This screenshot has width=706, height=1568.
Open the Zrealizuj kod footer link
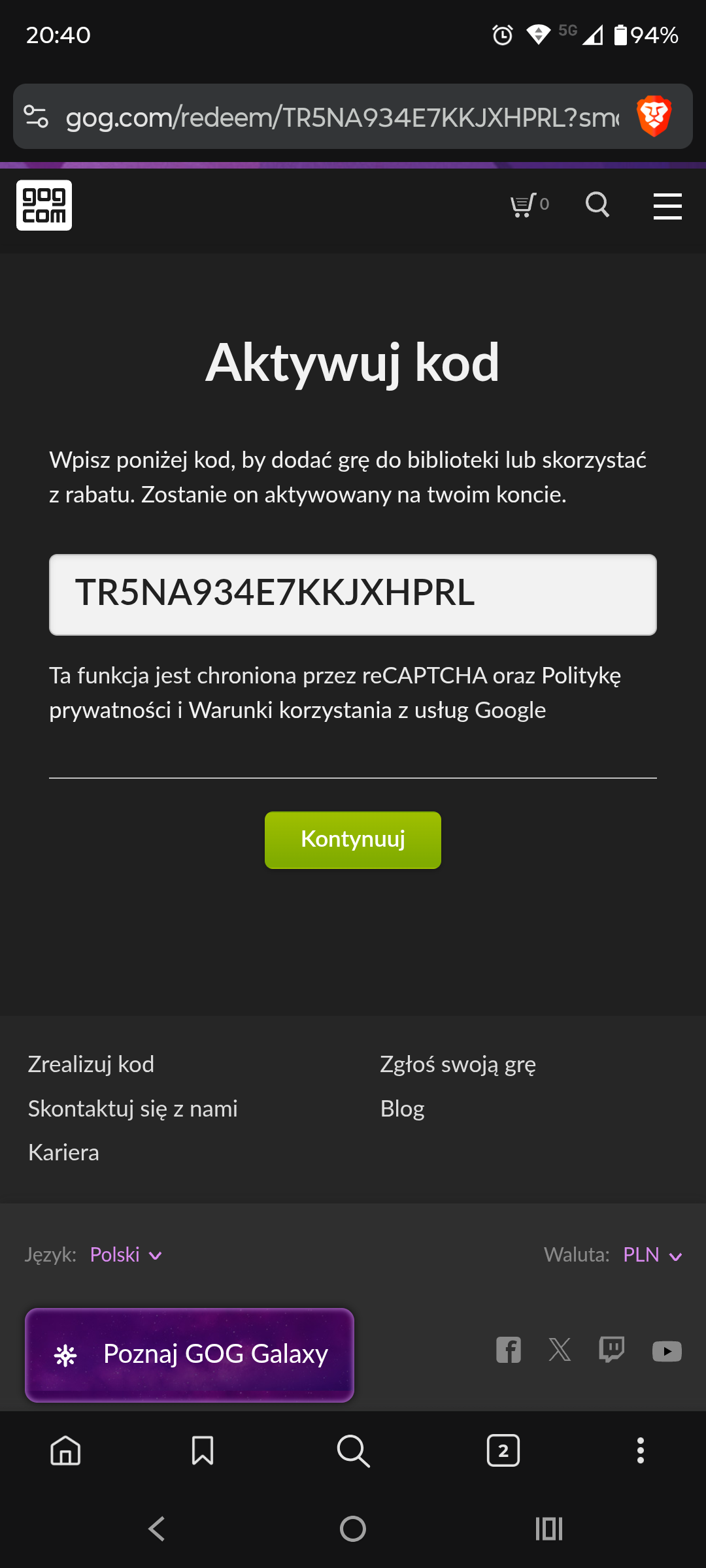(91, 1064)
